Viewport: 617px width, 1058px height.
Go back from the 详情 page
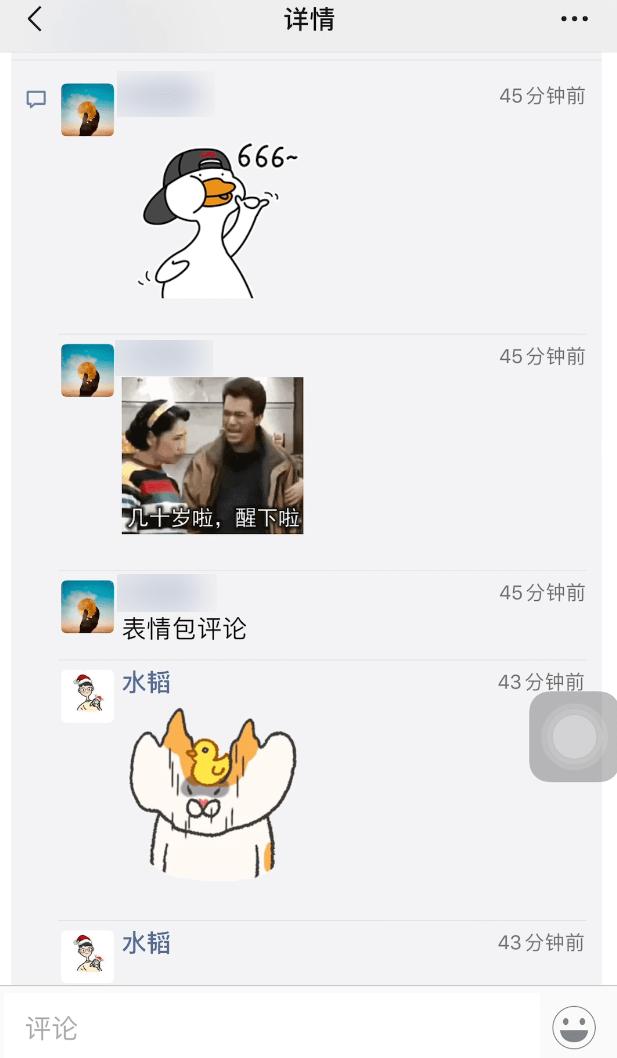point(35,19)
